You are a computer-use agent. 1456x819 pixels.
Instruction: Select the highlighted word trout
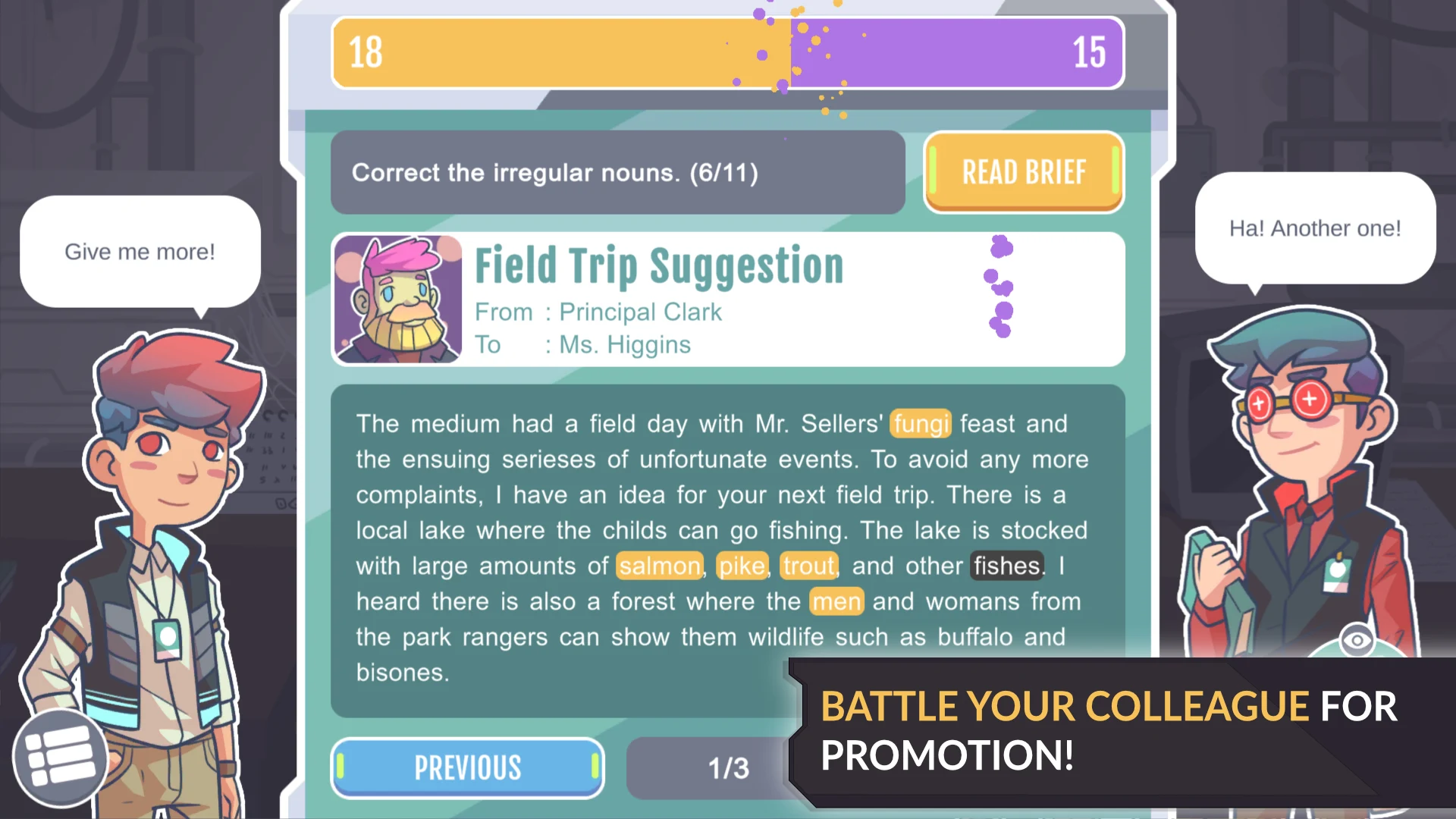(x=808, y=566)
